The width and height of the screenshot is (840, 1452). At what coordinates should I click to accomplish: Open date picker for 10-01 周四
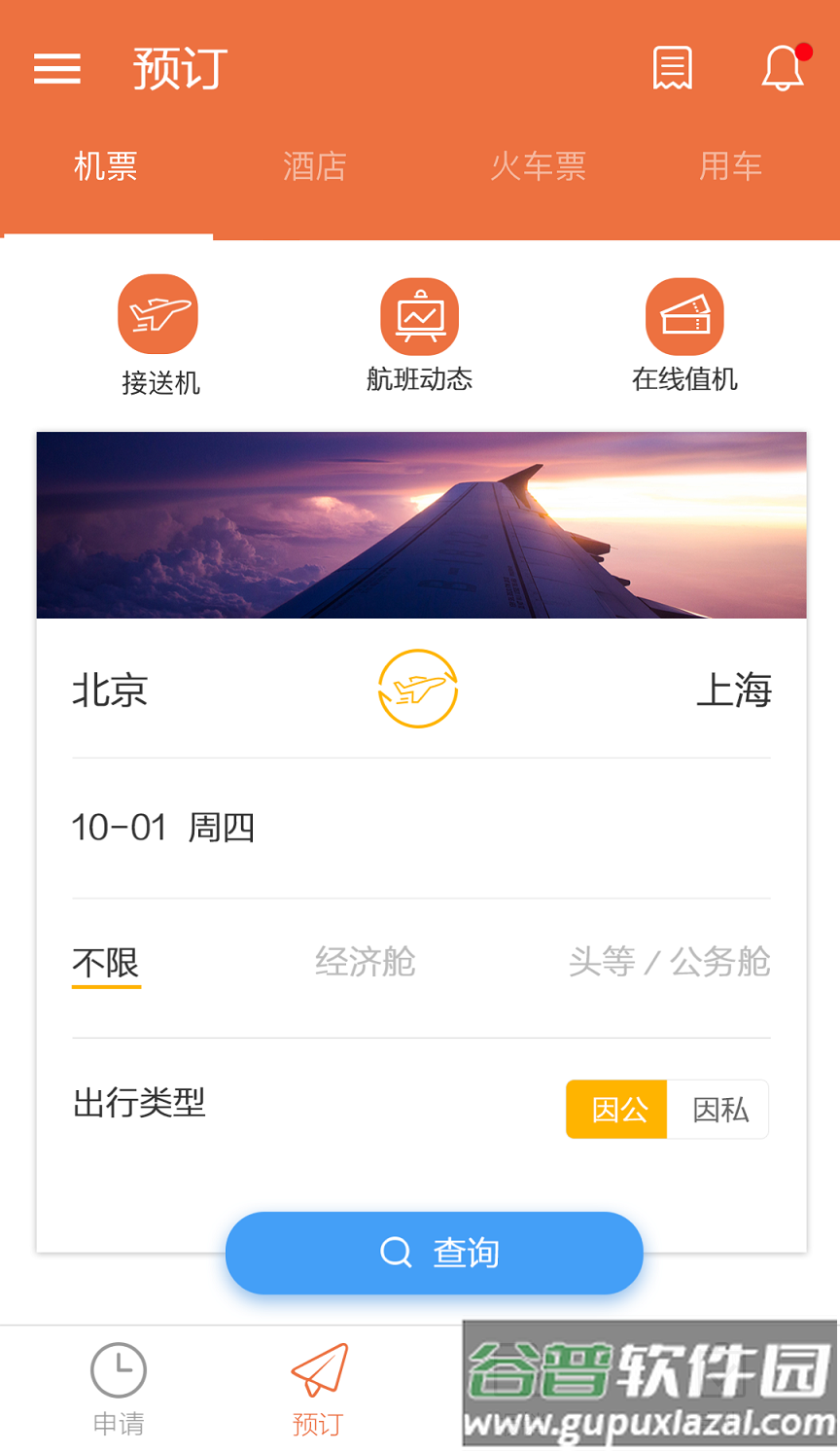pyautogui.click(x=163, y=827)
